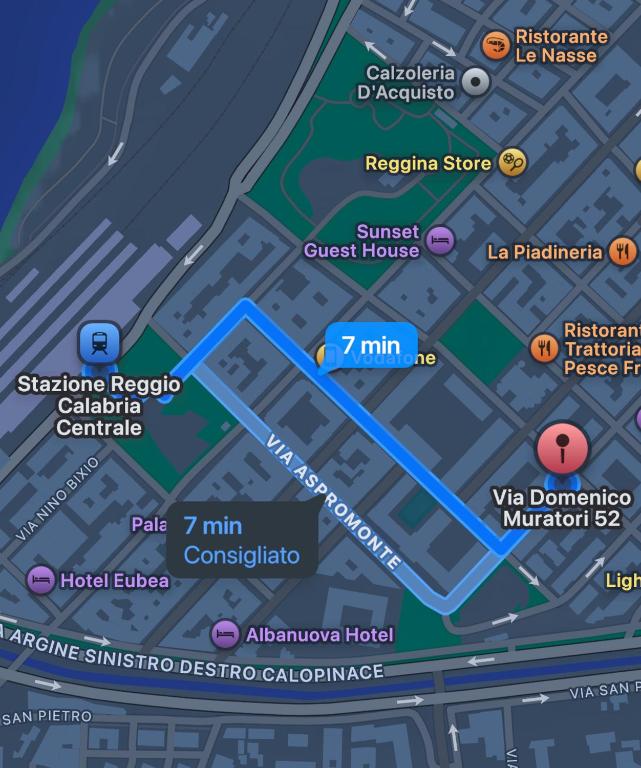The width and height of the screenshot is (641, 768).
Task: Open the Reggina Store marker
Action: (x=512, y=162)
